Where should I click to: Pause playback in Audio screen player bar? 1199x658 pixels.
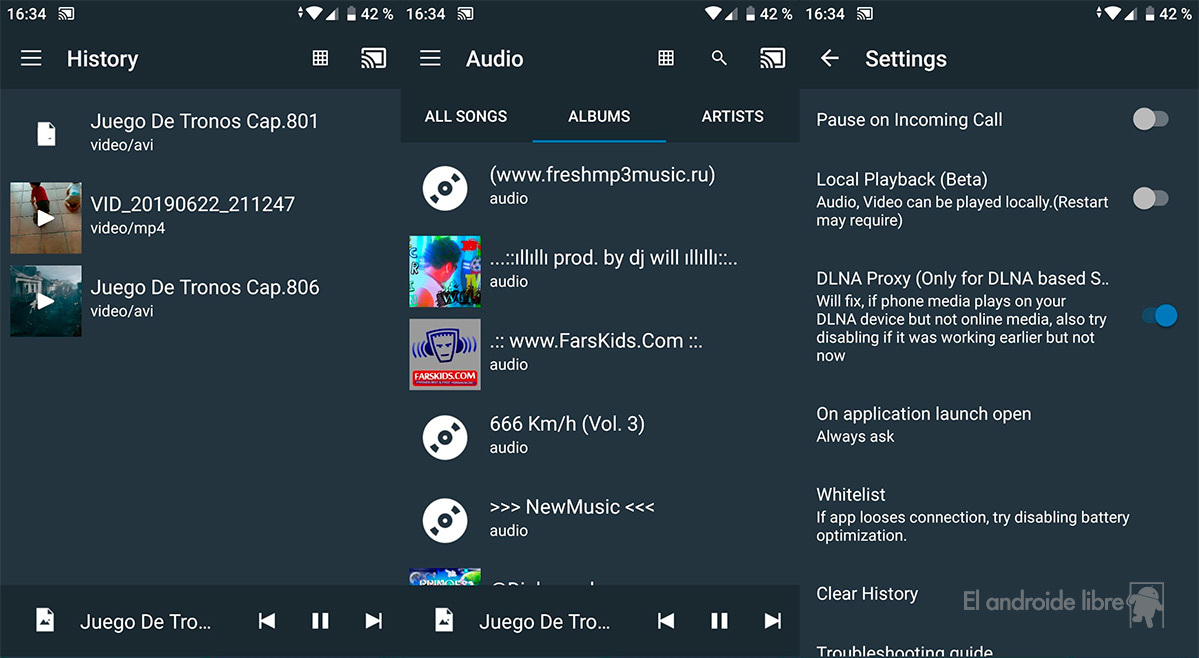tap(719, 621)
